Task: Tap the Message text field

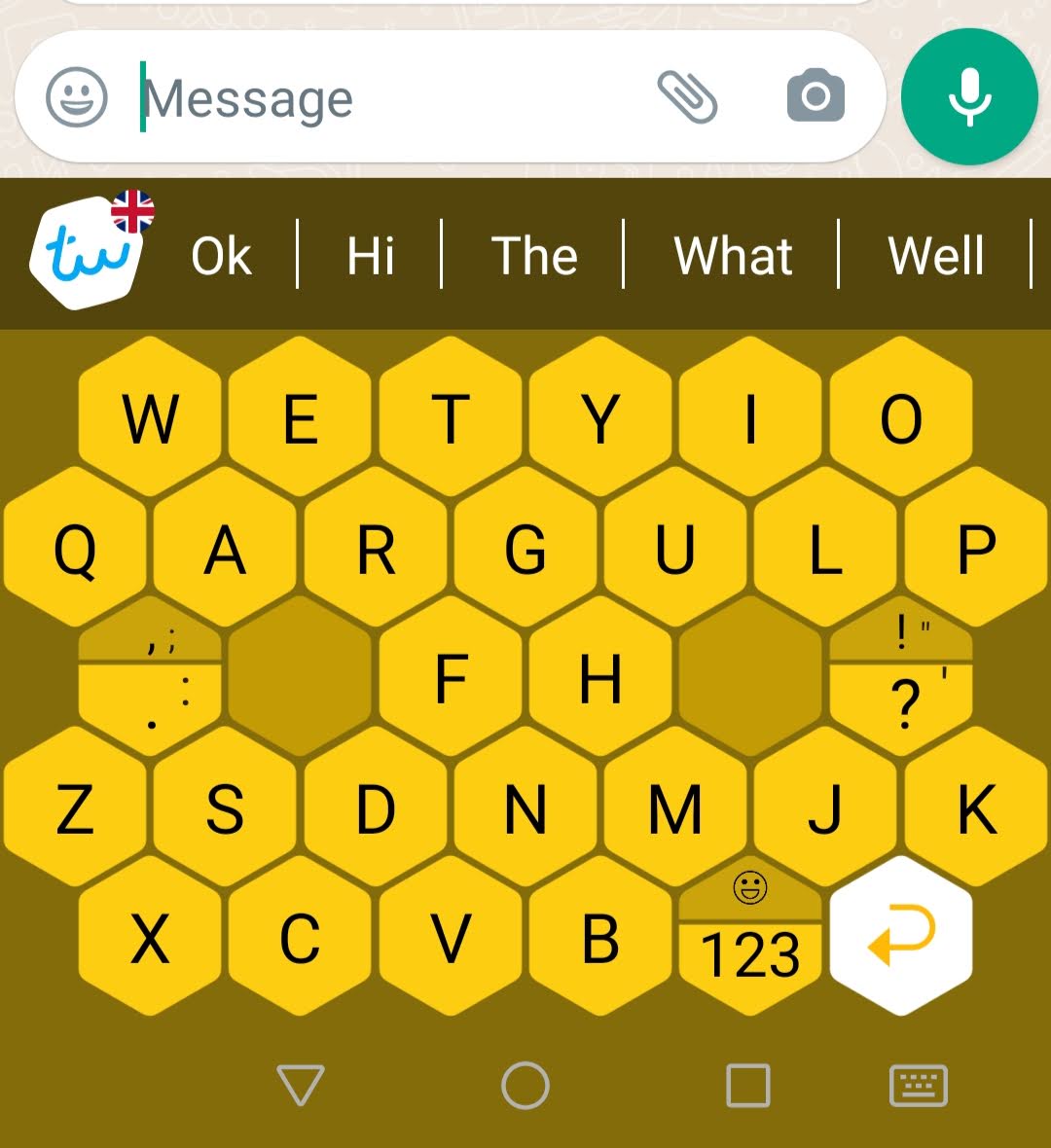Action: 389,97
